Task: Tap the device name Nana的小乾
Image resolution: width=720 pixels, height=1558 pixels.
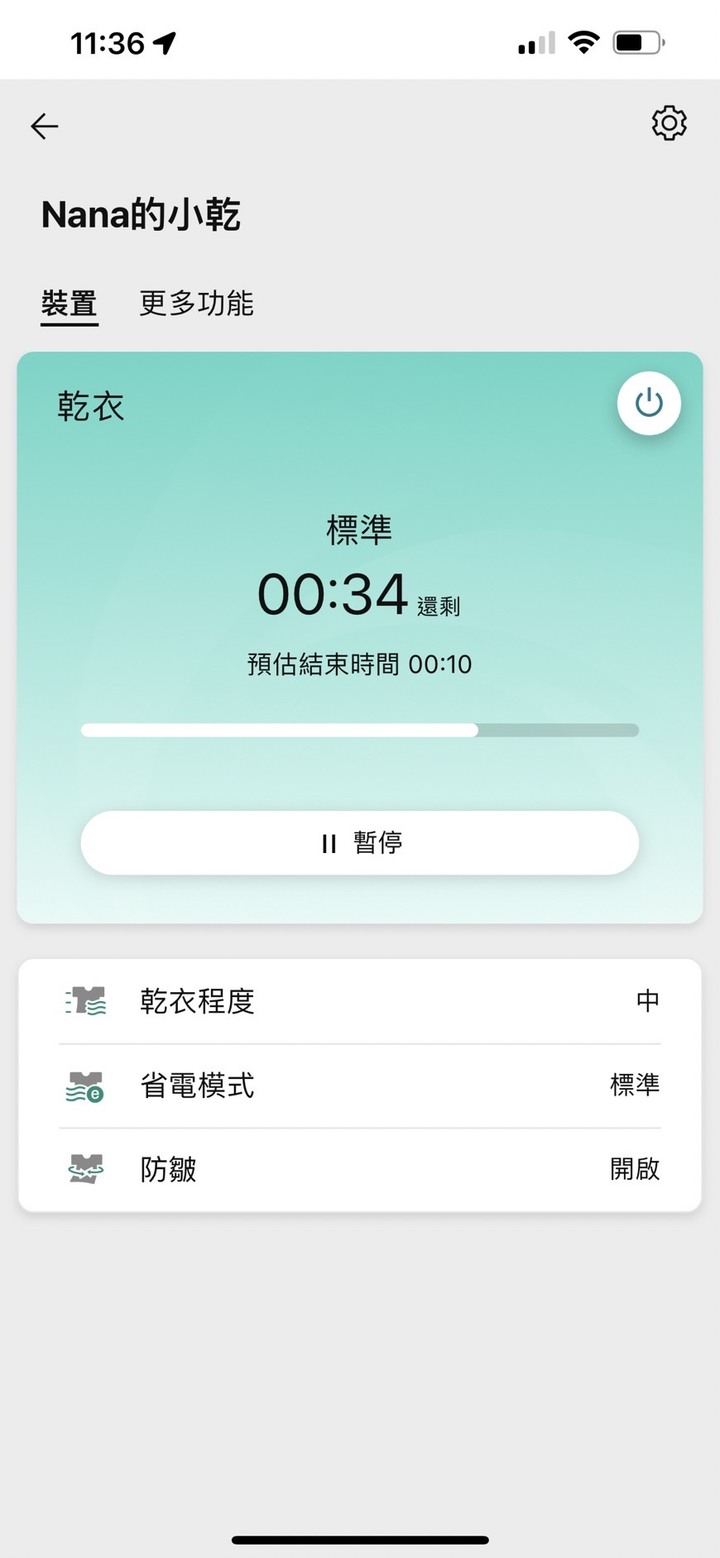Action: click(x=140, y=214)
